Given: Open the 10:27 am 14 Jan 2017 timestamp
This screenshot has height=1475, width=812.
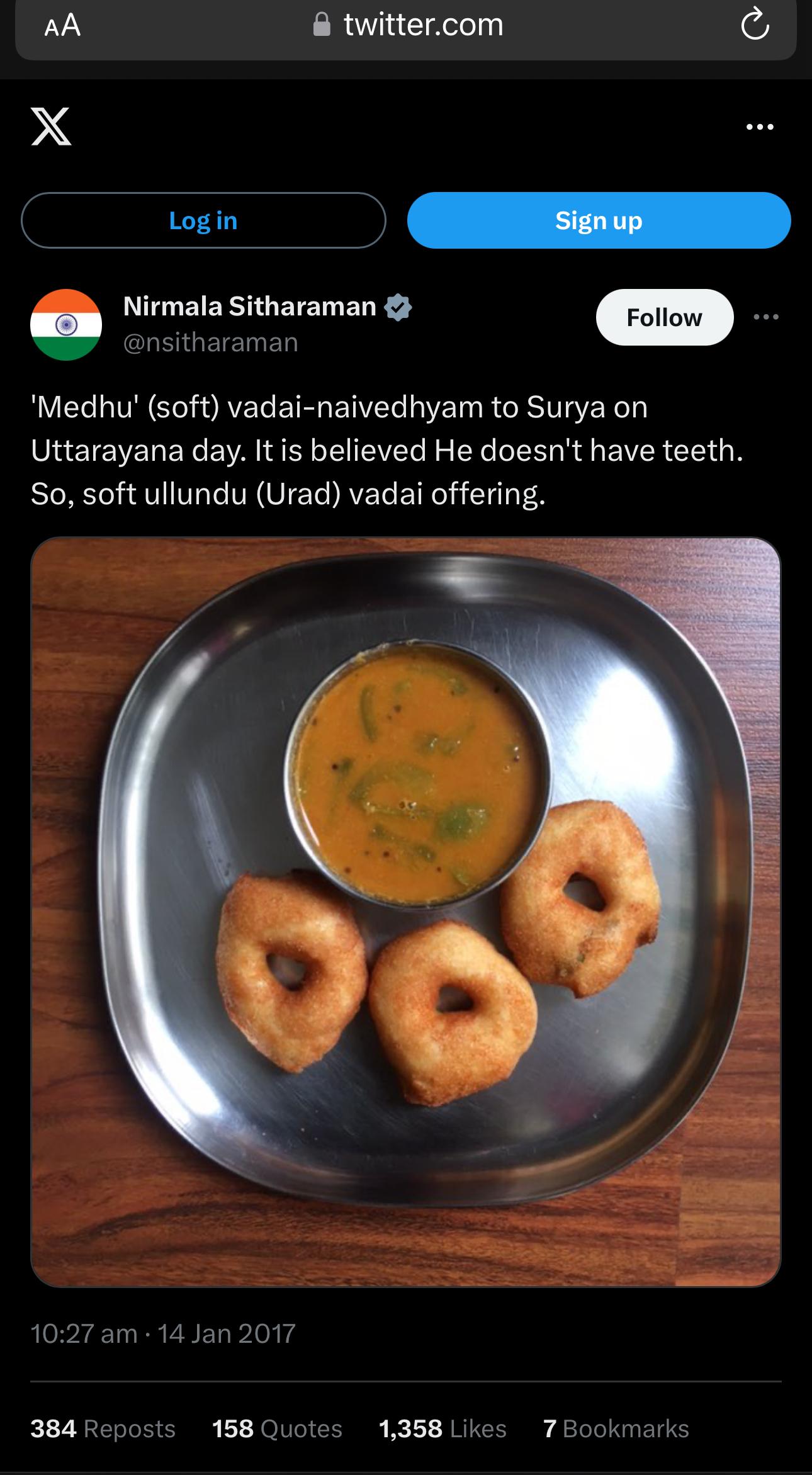Looking at the screenshot, I should pos(163,1333).
